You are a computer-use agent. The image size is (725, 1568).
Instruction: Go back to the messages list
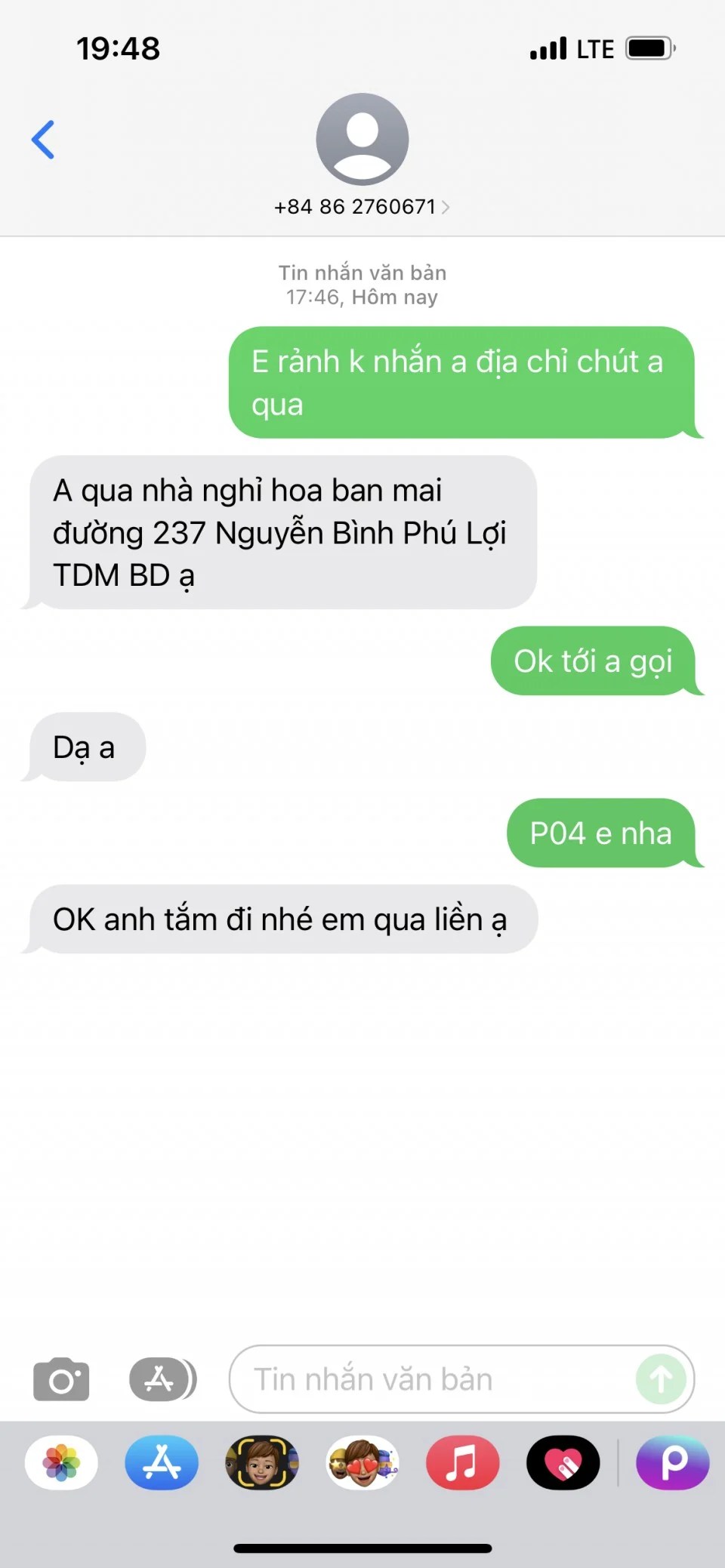tap(43, 140)
